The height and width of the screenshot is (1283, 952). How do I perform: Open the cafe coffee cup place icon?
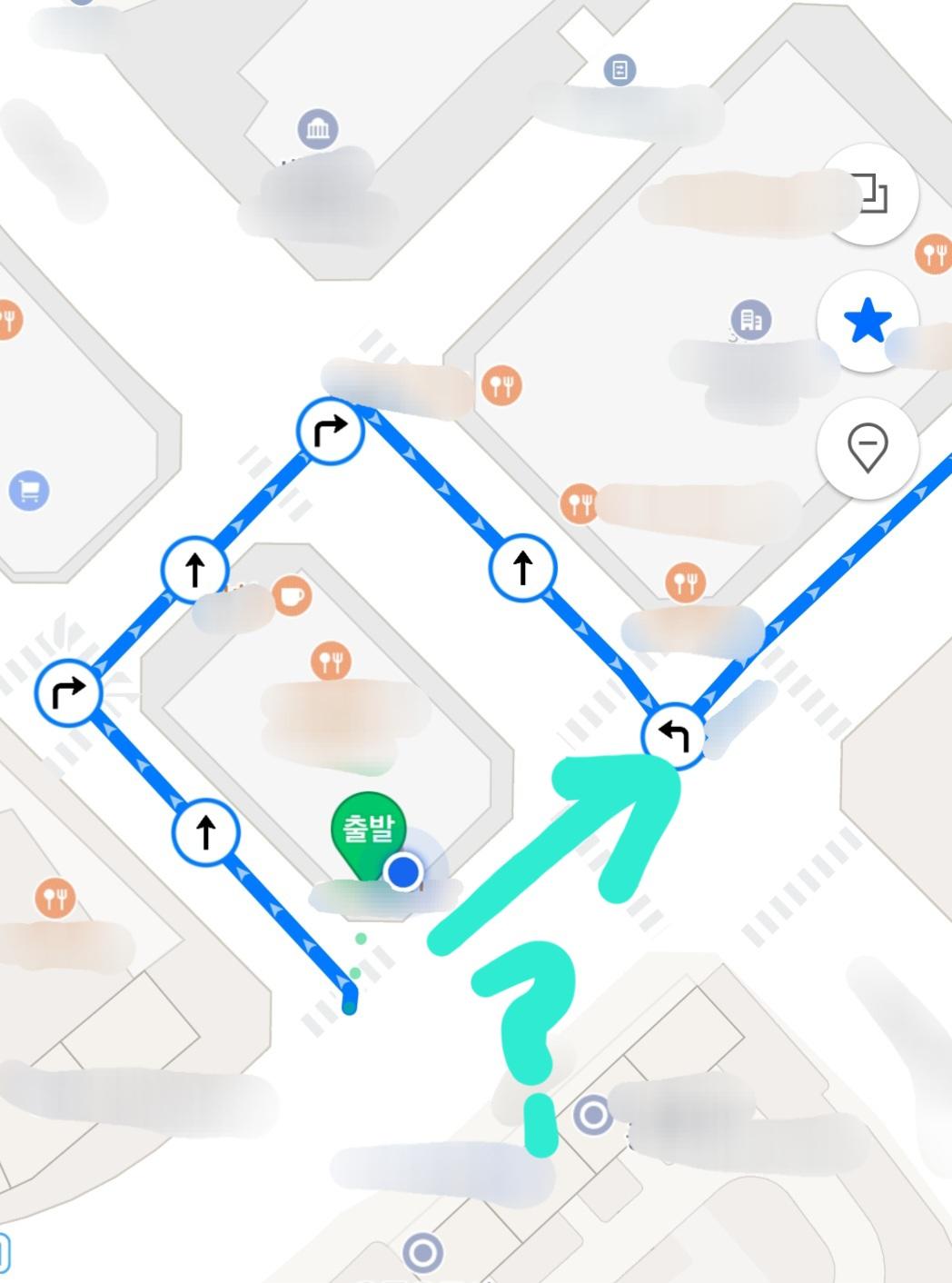[x=292, y=596]
